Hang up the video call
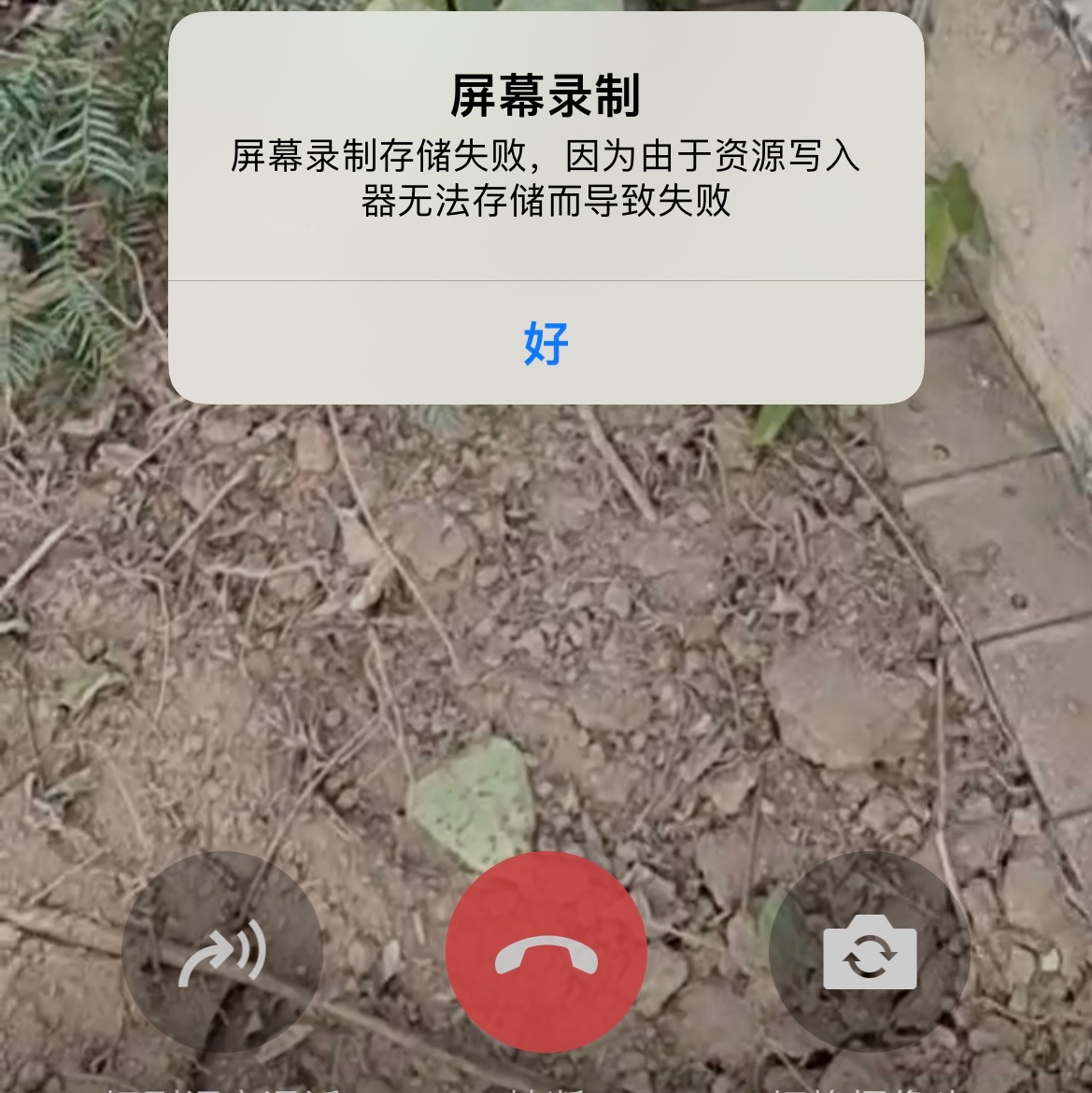Screen dimensions: 1092x1093 (546, 952)
